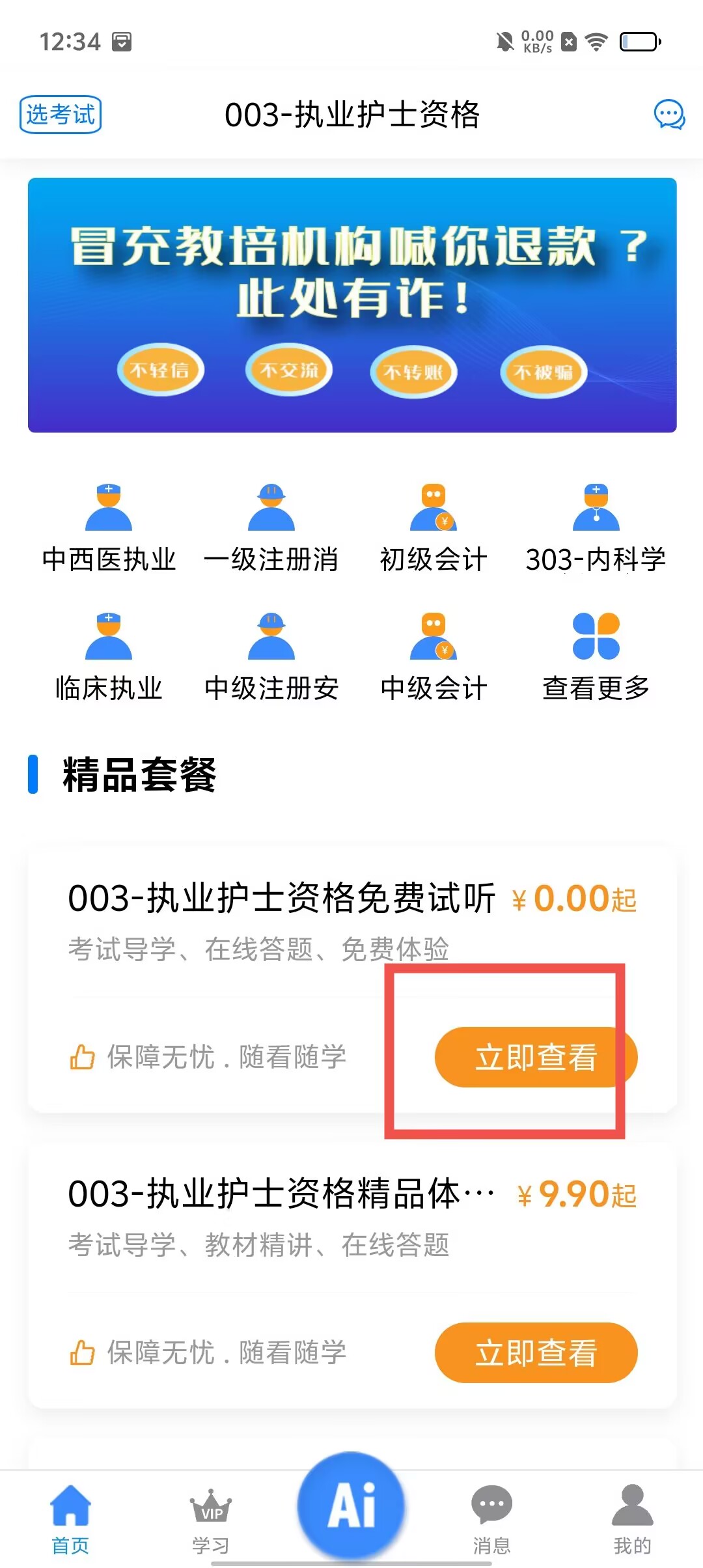Open the 初级会计 category
The height and width of the screenshot is (1568, 703).
(434, 528)
